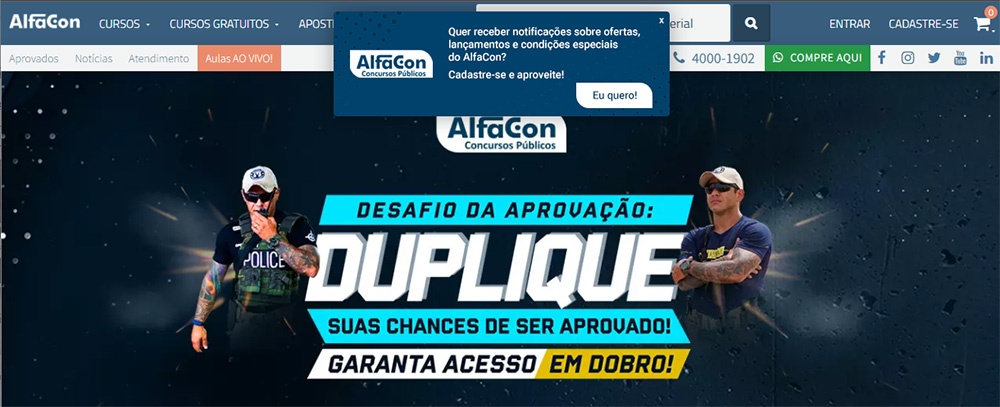
Task: Expand the CURSOS GRATUITOS menu
Action: (224, 23)
